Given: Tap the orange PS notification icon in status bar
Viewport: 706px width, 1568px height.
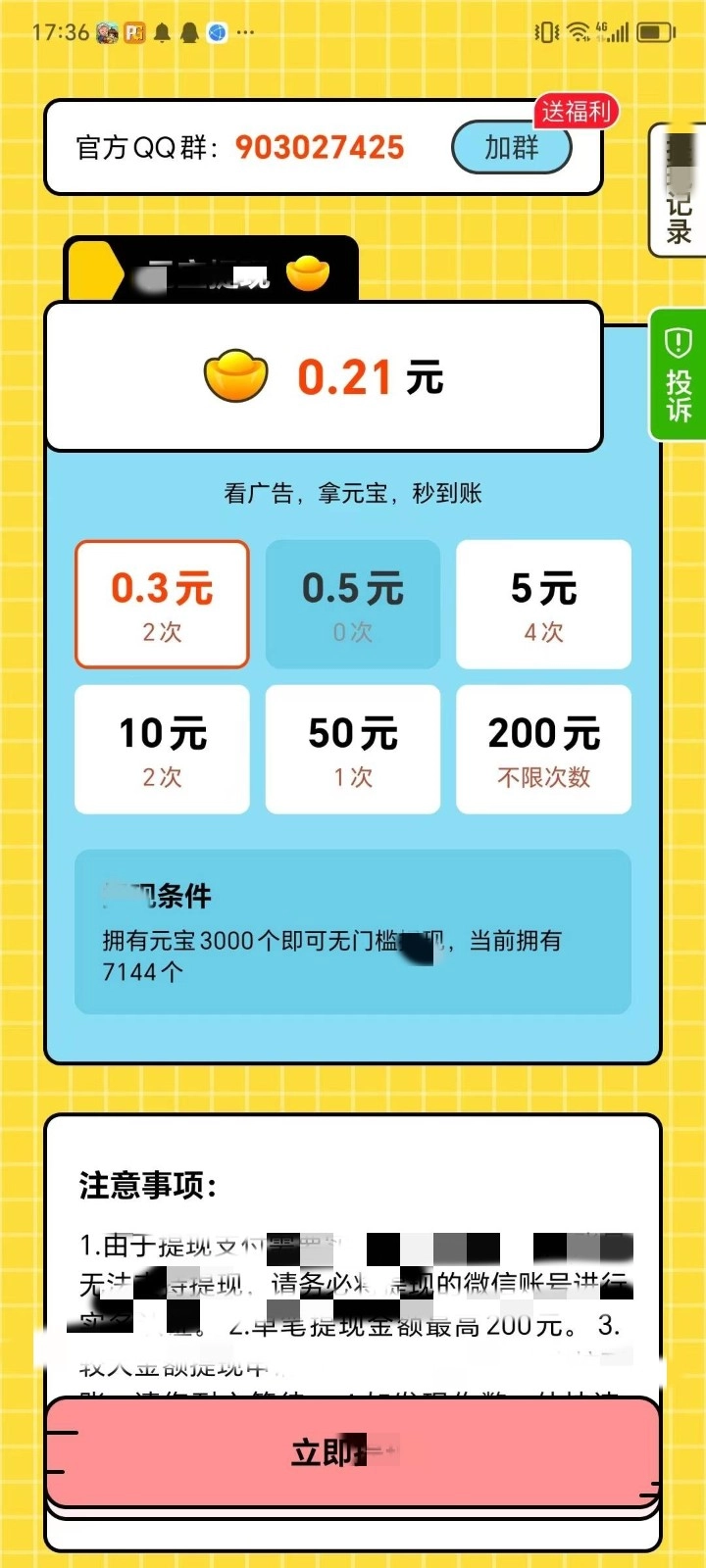Looking at the screenshot, I should tap(134, 32).
